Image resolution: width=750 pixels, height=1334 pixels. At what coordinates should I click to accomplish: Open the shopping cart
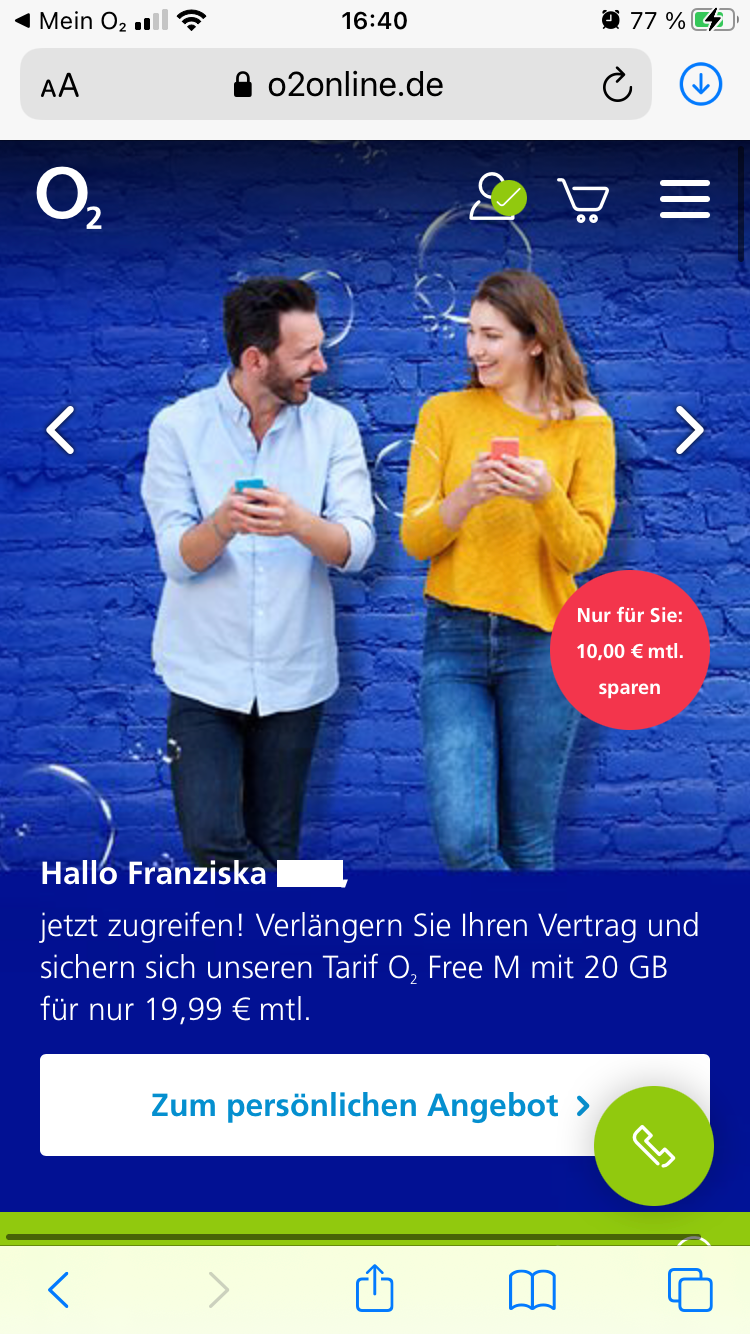click(583, 199)
